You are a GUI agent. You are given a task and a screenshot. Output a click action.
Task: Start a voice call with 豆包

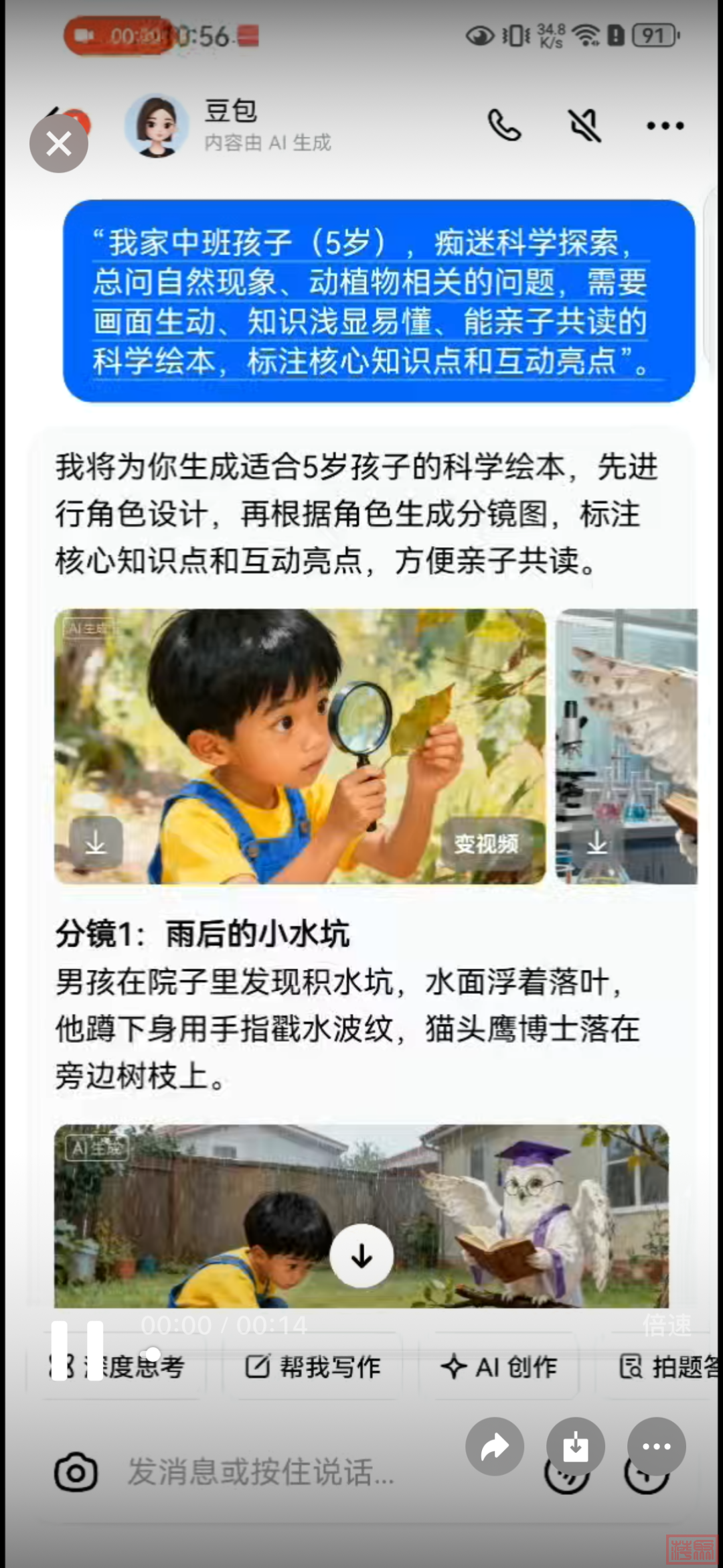[504, 125]
